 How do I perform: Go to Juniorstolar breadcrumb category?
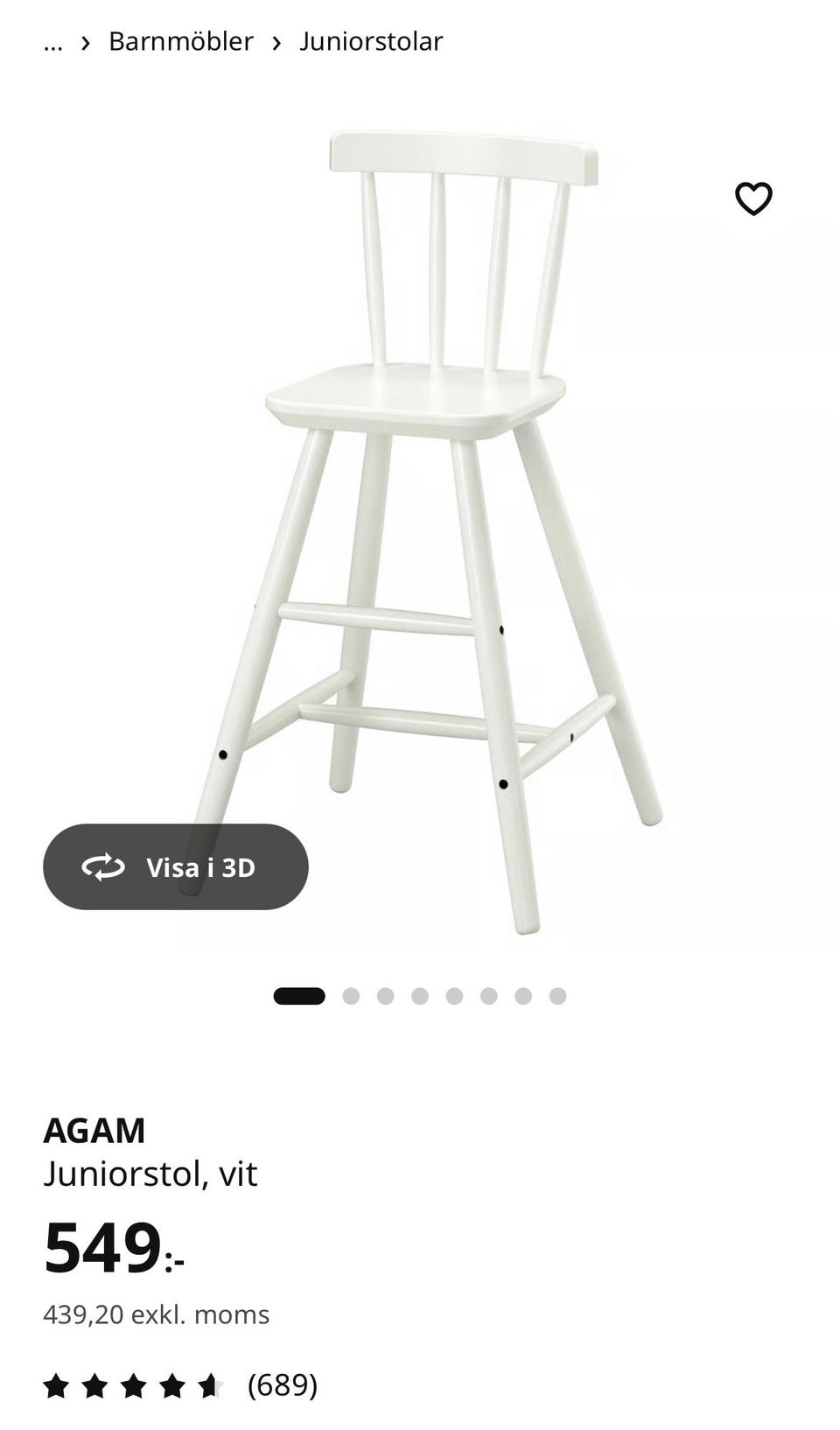(x=371, y=41)
